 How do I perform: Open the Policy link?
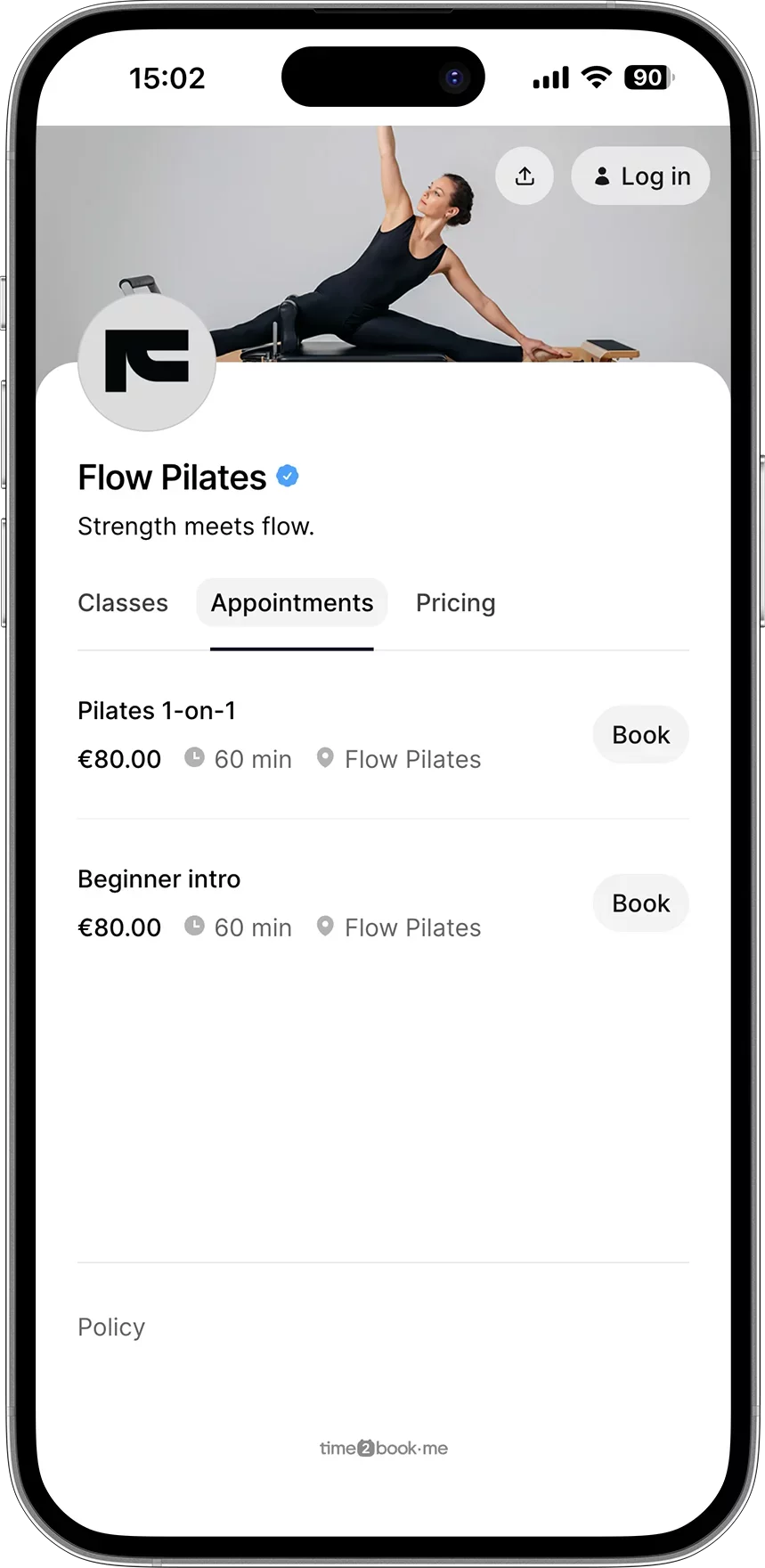[110, 1327]
